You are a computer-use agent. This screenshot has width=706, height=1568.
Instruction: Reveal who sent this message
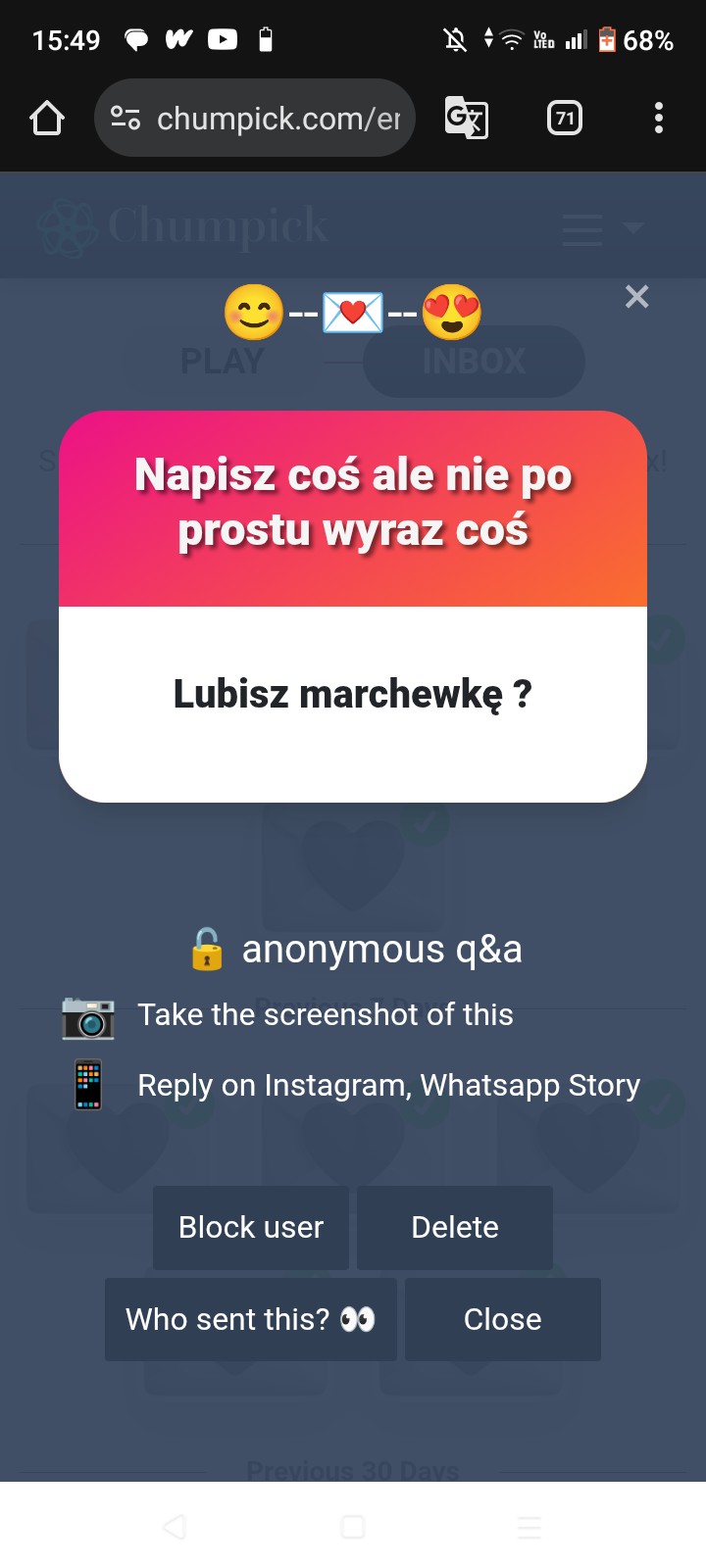250,1319
